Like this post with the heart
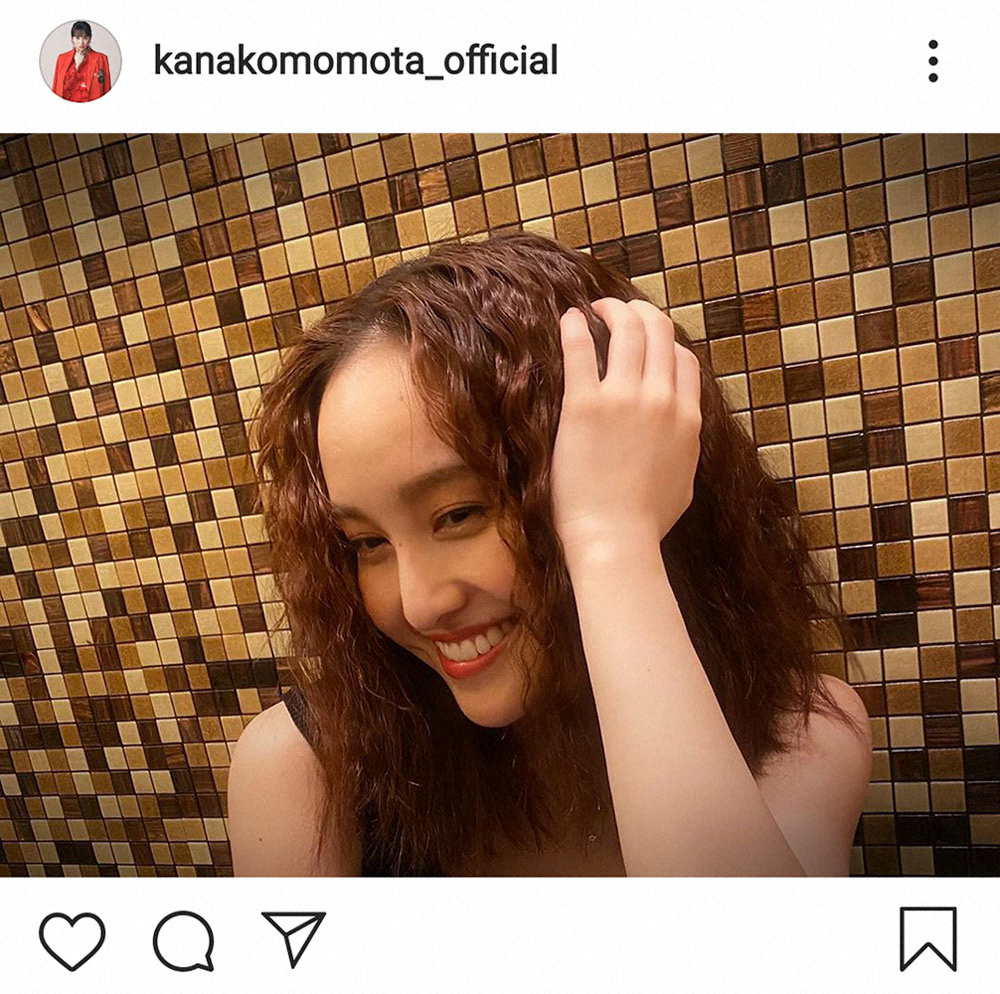 (72, 940)
